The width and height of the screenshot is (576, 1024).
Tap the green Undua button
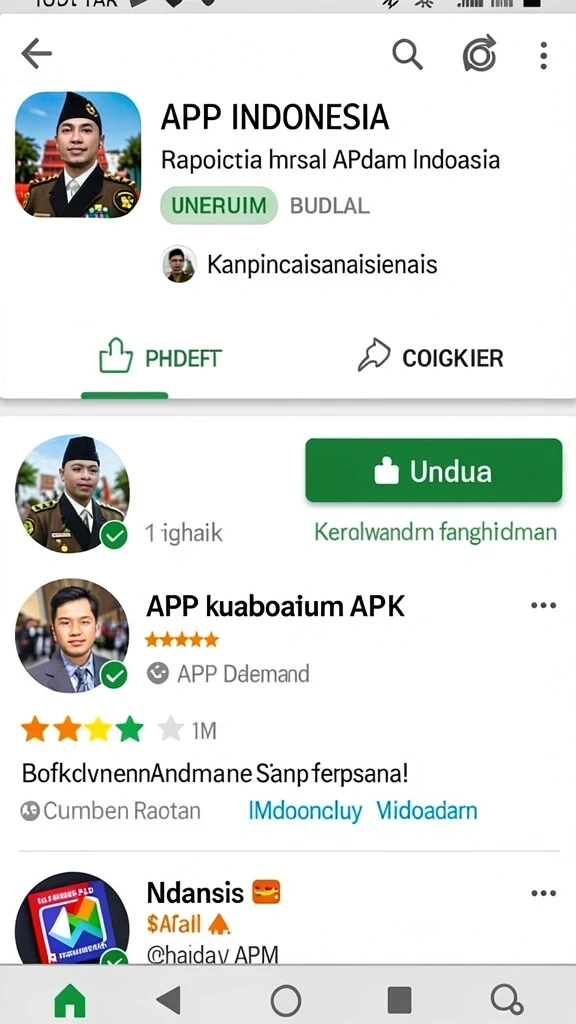click(x=434, y=471)
